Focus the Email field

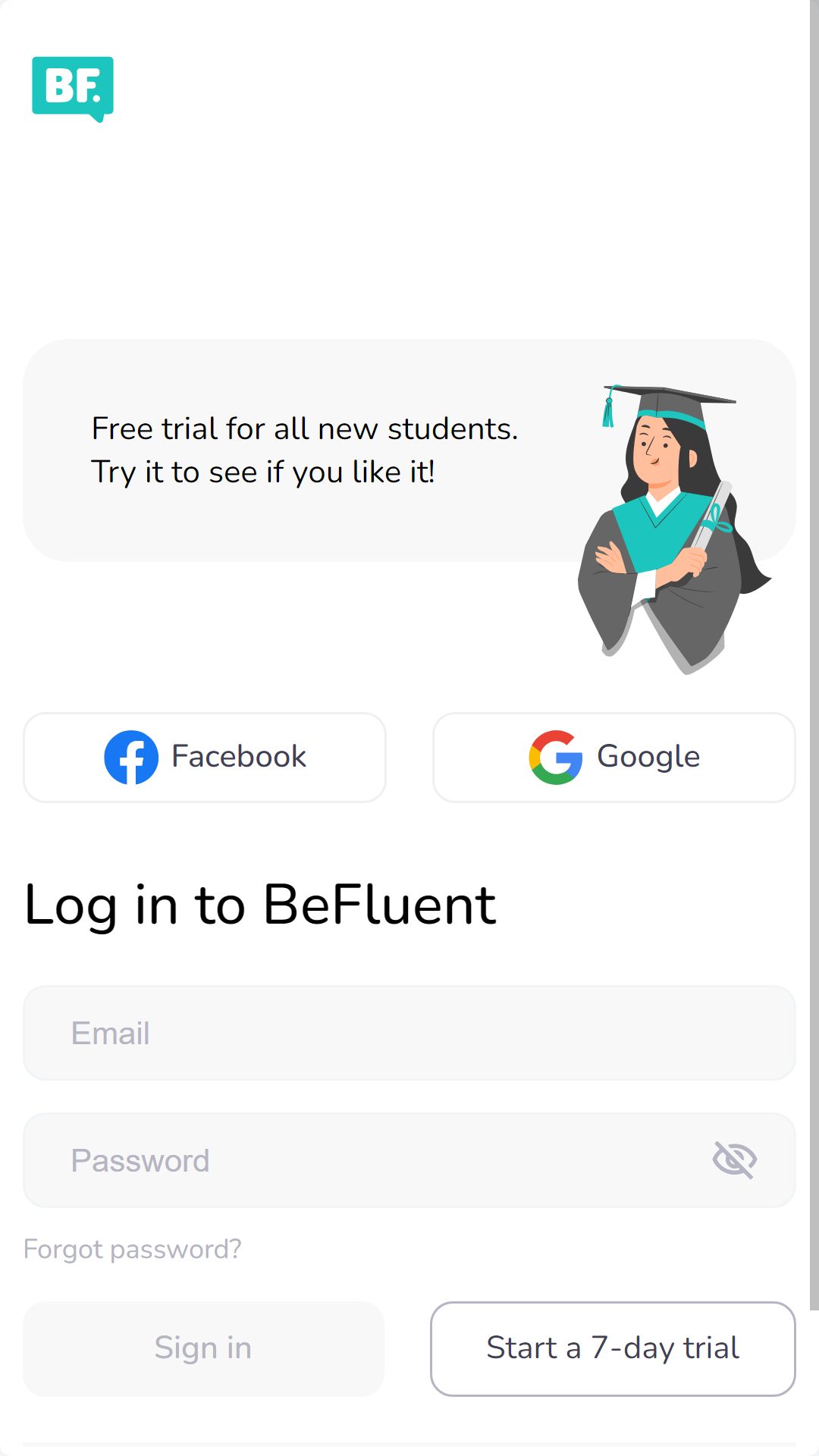tap(409, 1033)
